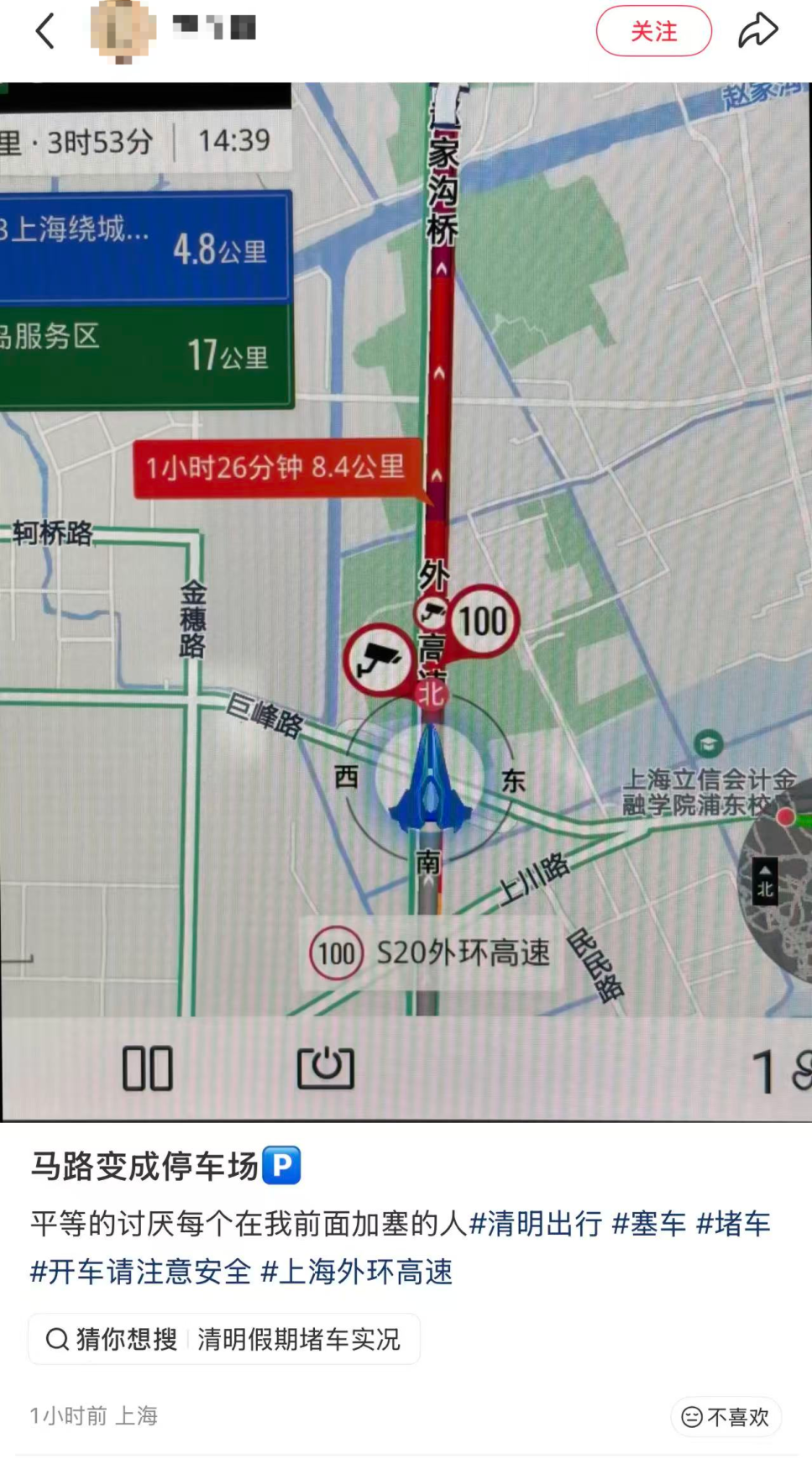Image resolution: width=812 pixels, height=1459 pixels.
Task: Go back to the previous page
Action: point(45,32)
